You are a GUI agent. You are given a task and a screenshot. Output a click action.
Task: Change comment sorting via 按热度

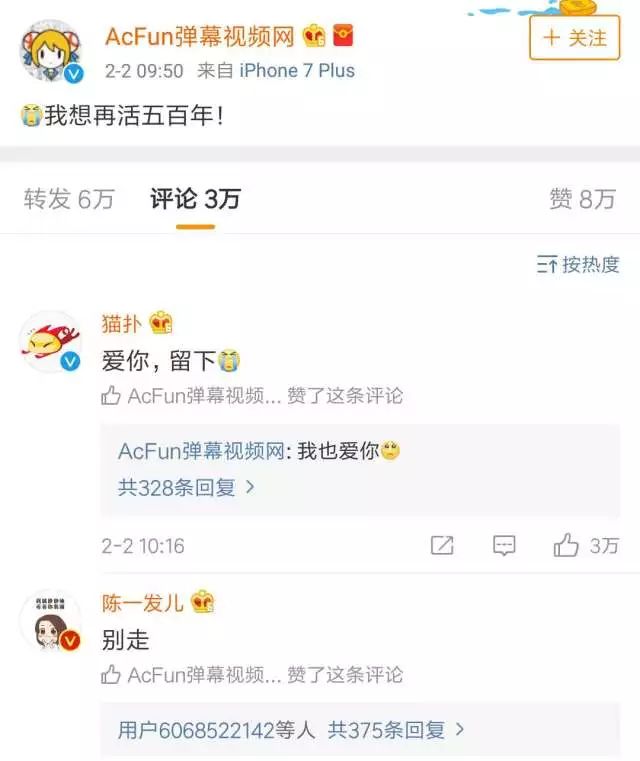[x=578, y=265]
